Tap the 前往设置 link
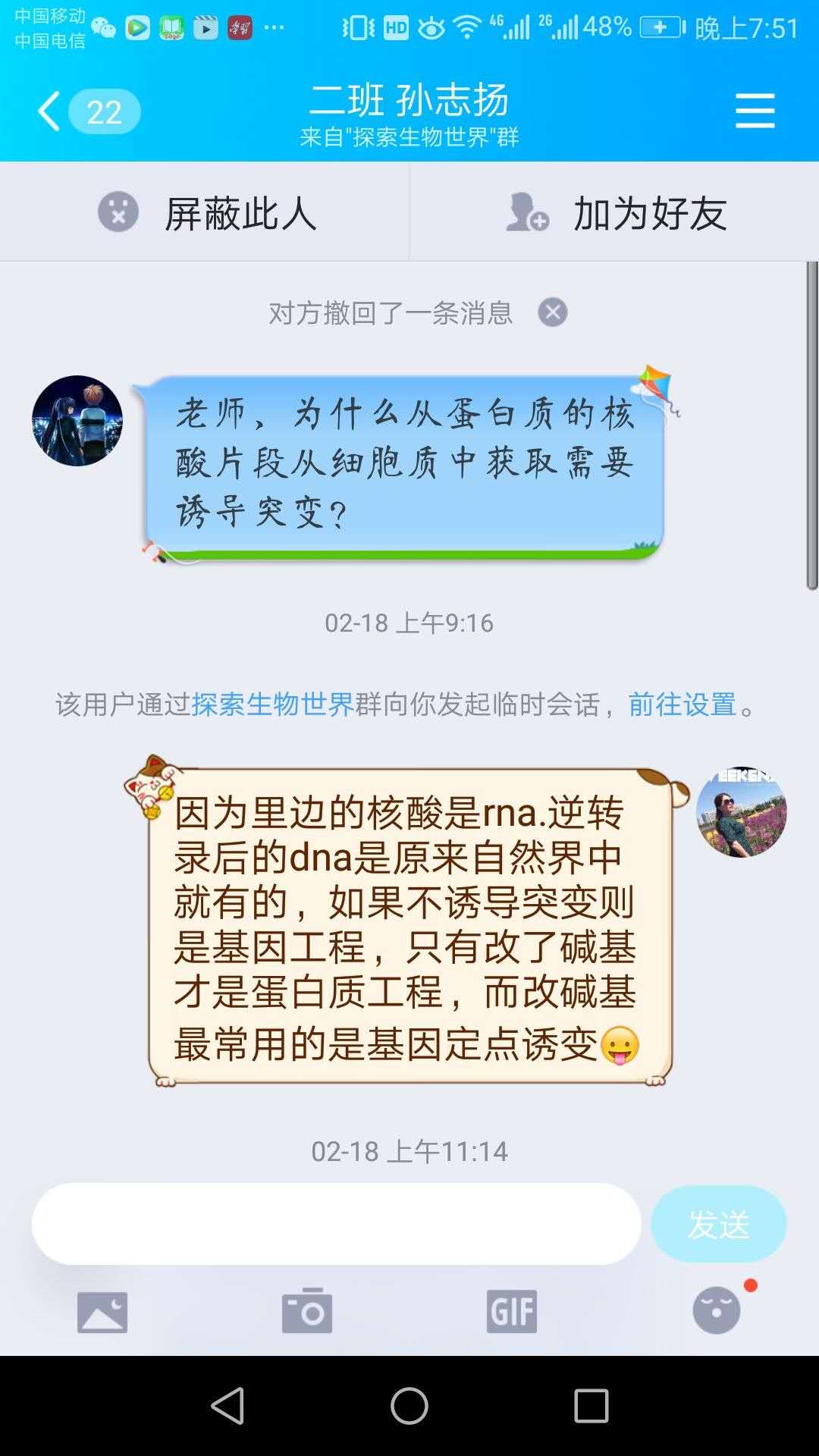The image size is (819, 1456). (682, 704)
